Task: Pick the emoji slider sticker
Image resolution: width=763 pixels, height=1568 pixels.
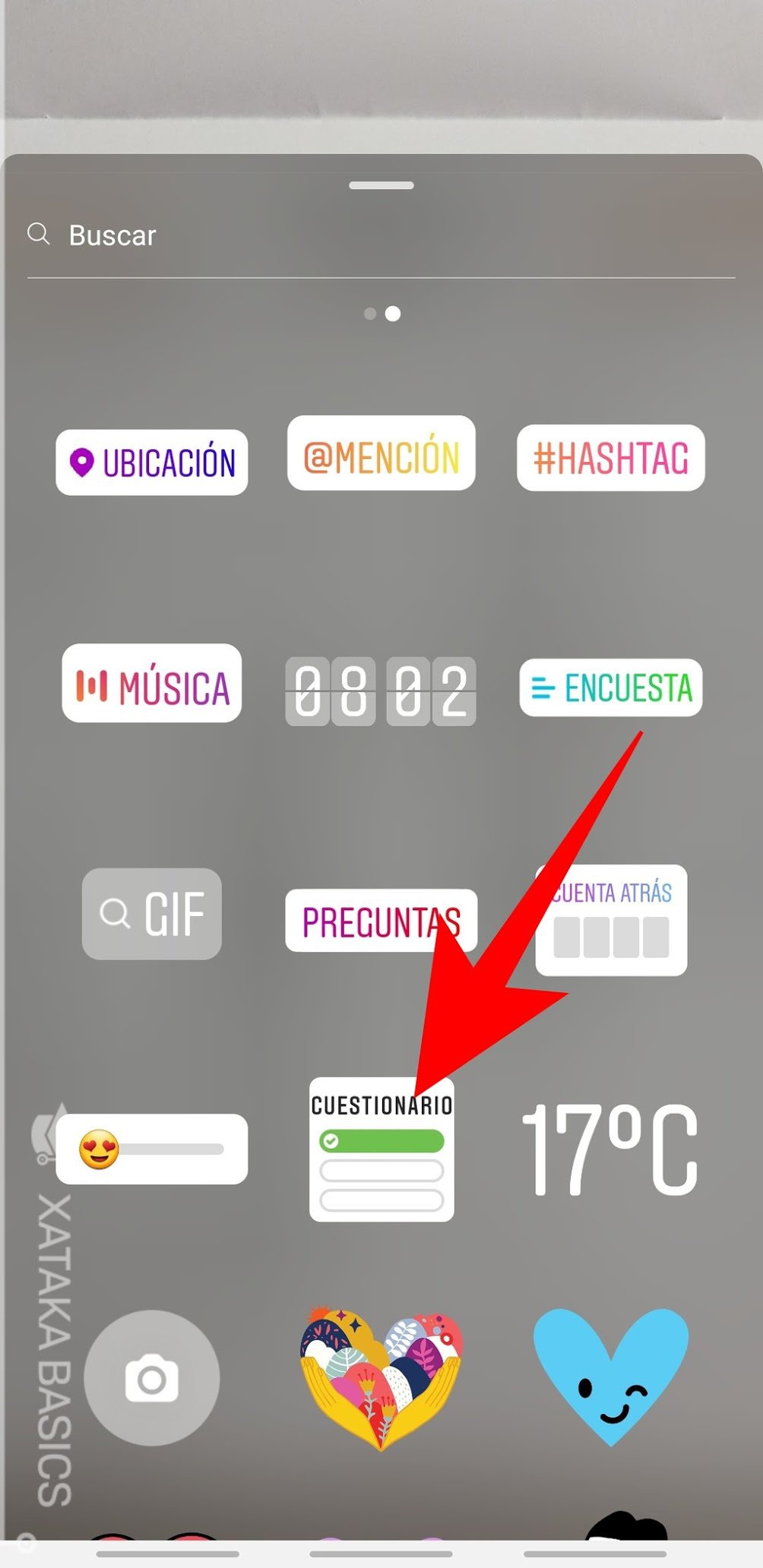Action: tap(152, 1149)
